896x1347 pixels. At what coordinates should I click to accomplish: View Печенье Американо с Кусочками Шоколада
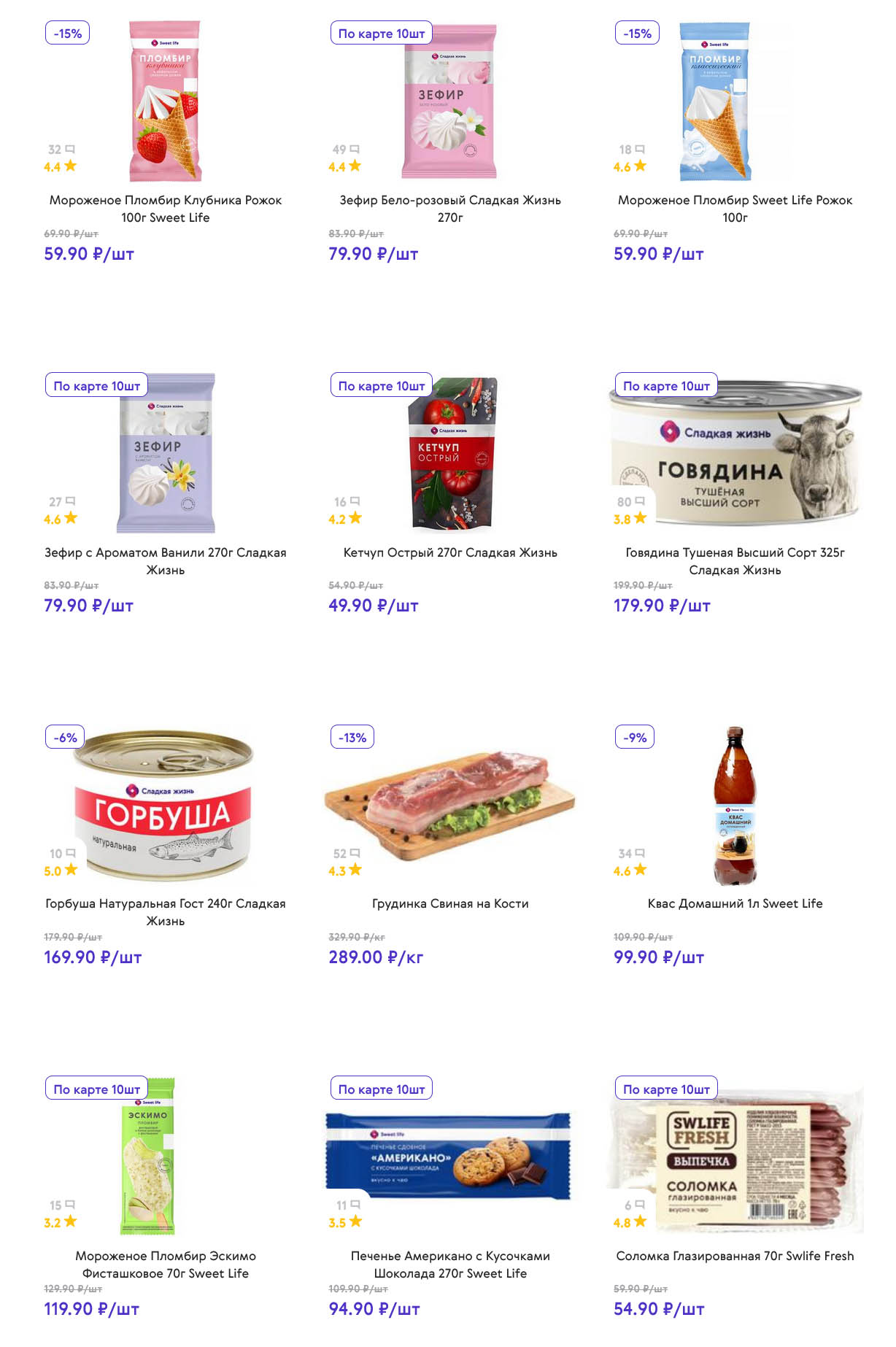[x=449, y=1264]
